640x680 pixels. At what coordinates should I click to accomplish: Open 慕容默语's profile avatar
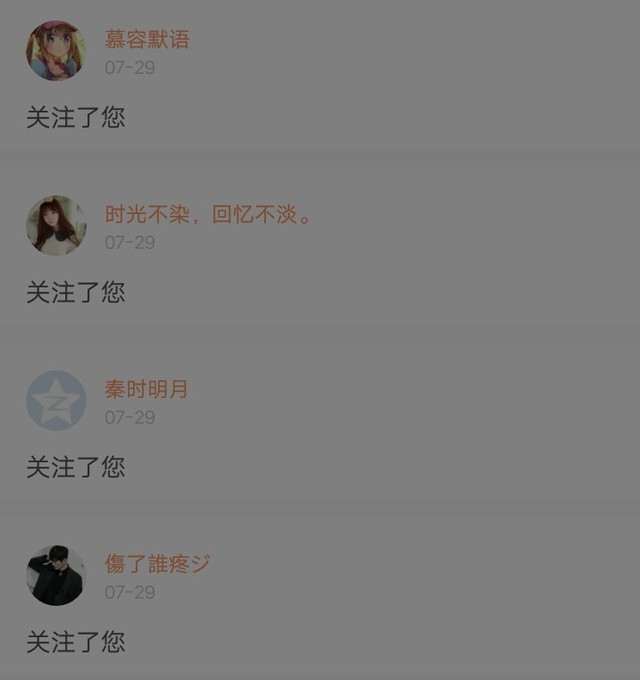(x=56, y=51)
